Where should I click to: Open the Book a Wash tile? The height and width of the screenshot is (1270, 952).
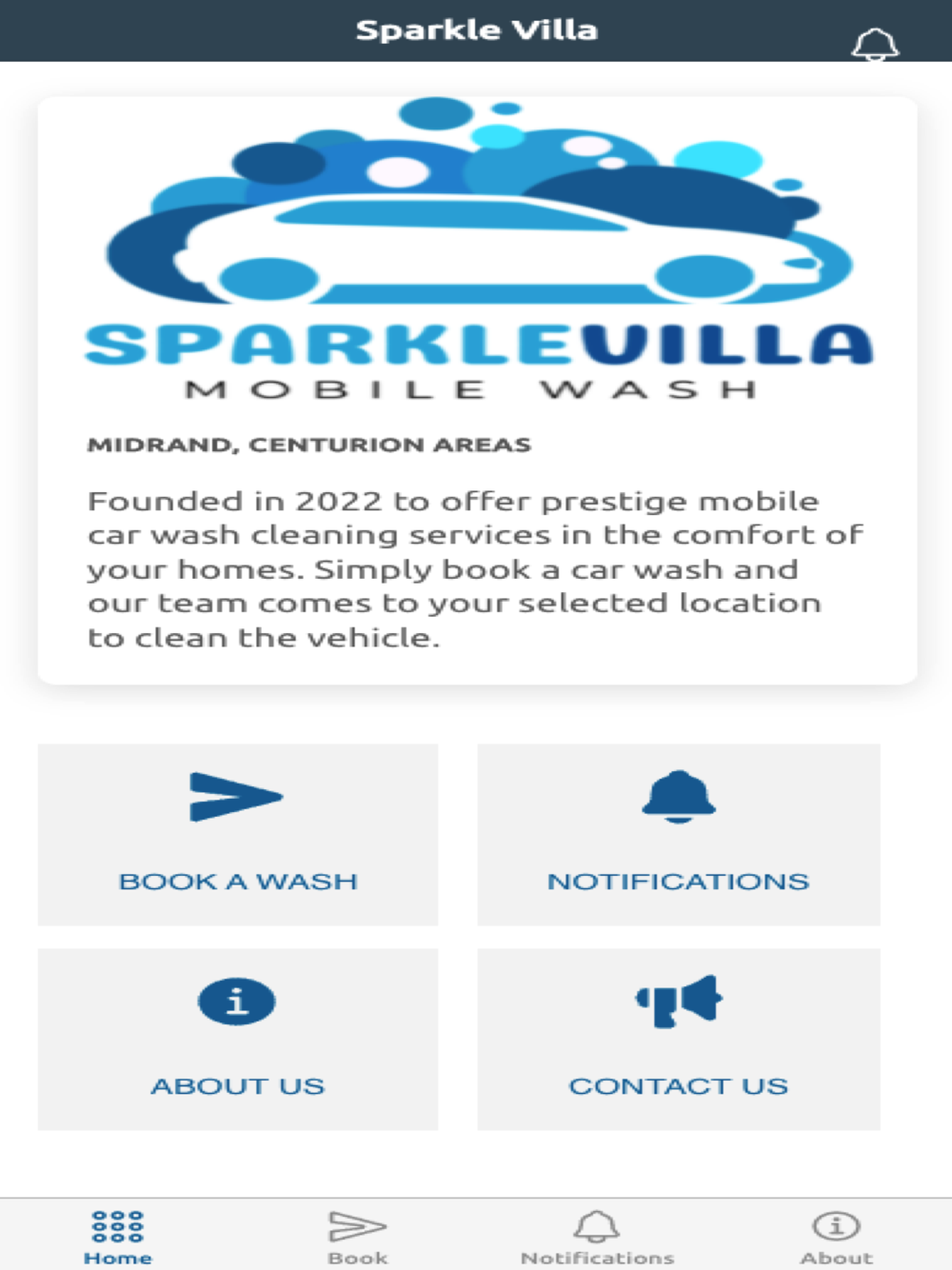pyautogui.click(x=237, y=834)
